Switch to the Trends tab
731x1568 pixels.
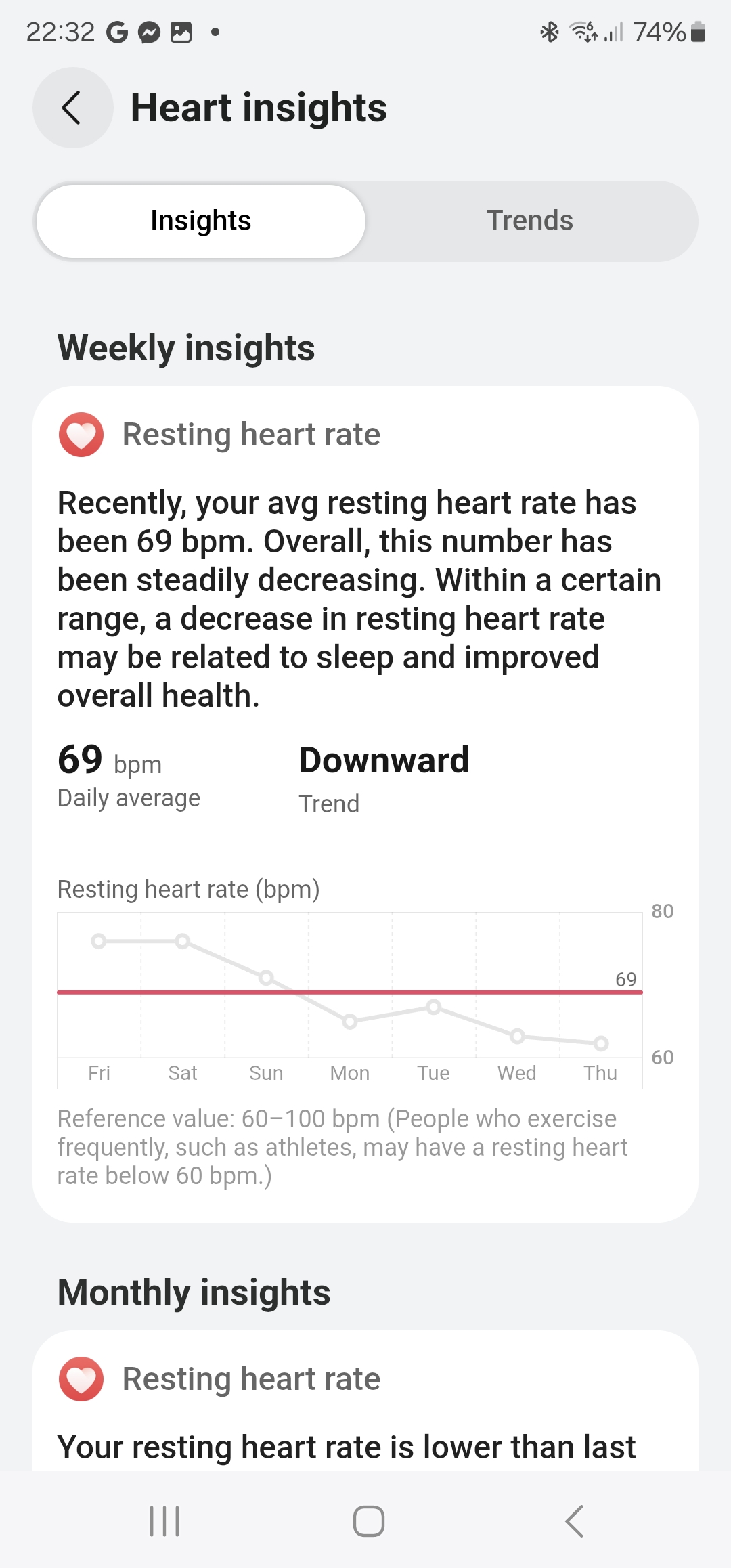(530, 221)
